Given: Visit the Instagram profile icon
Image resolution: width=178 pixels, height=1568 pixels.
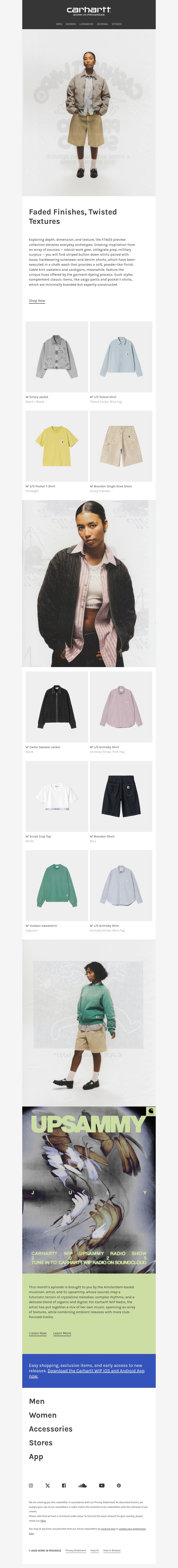Looking at the screenshot, I should 31,1486.
